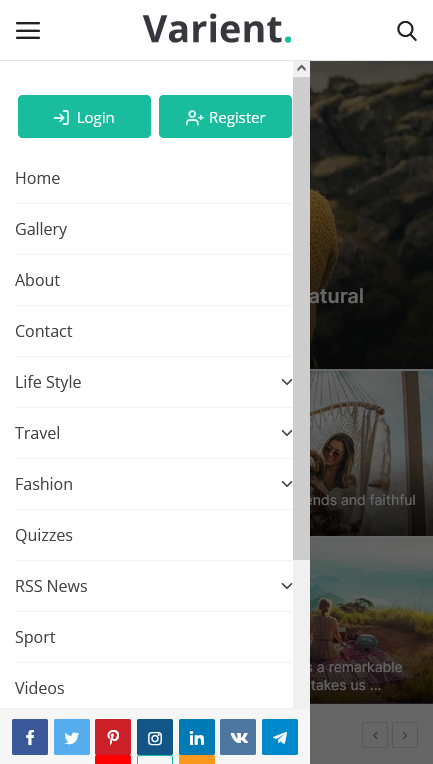Open Quizzes from the menu

point(44,535)
